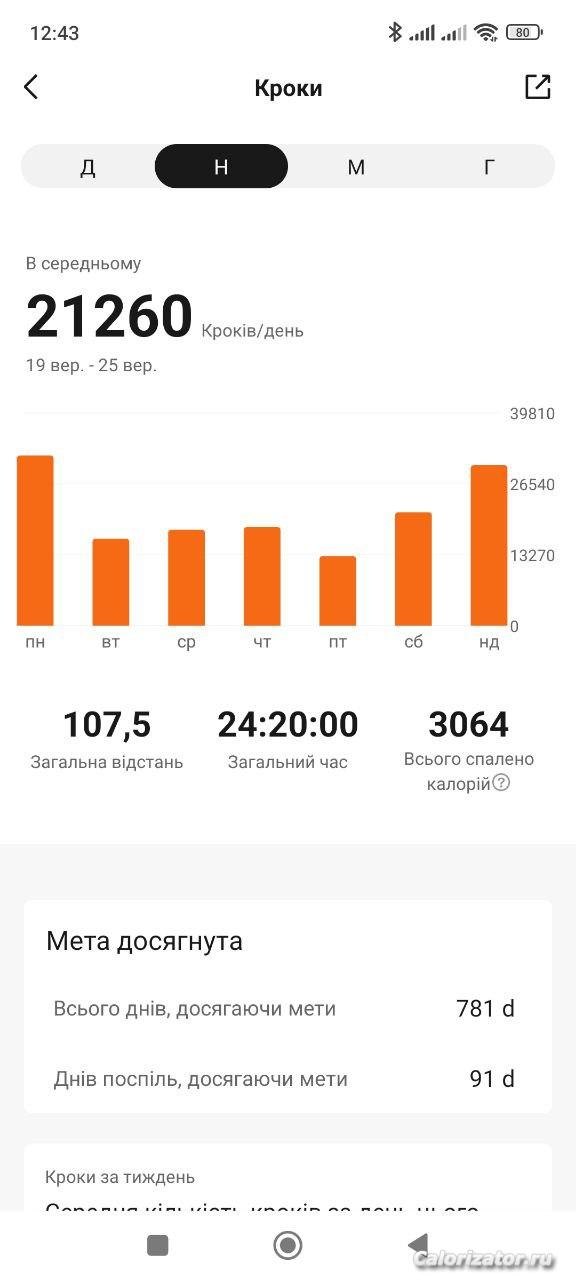The height and width of the screenshot is (1280, 576).
Task: Switch to the Д day tab
Action: tap(88, 166)
